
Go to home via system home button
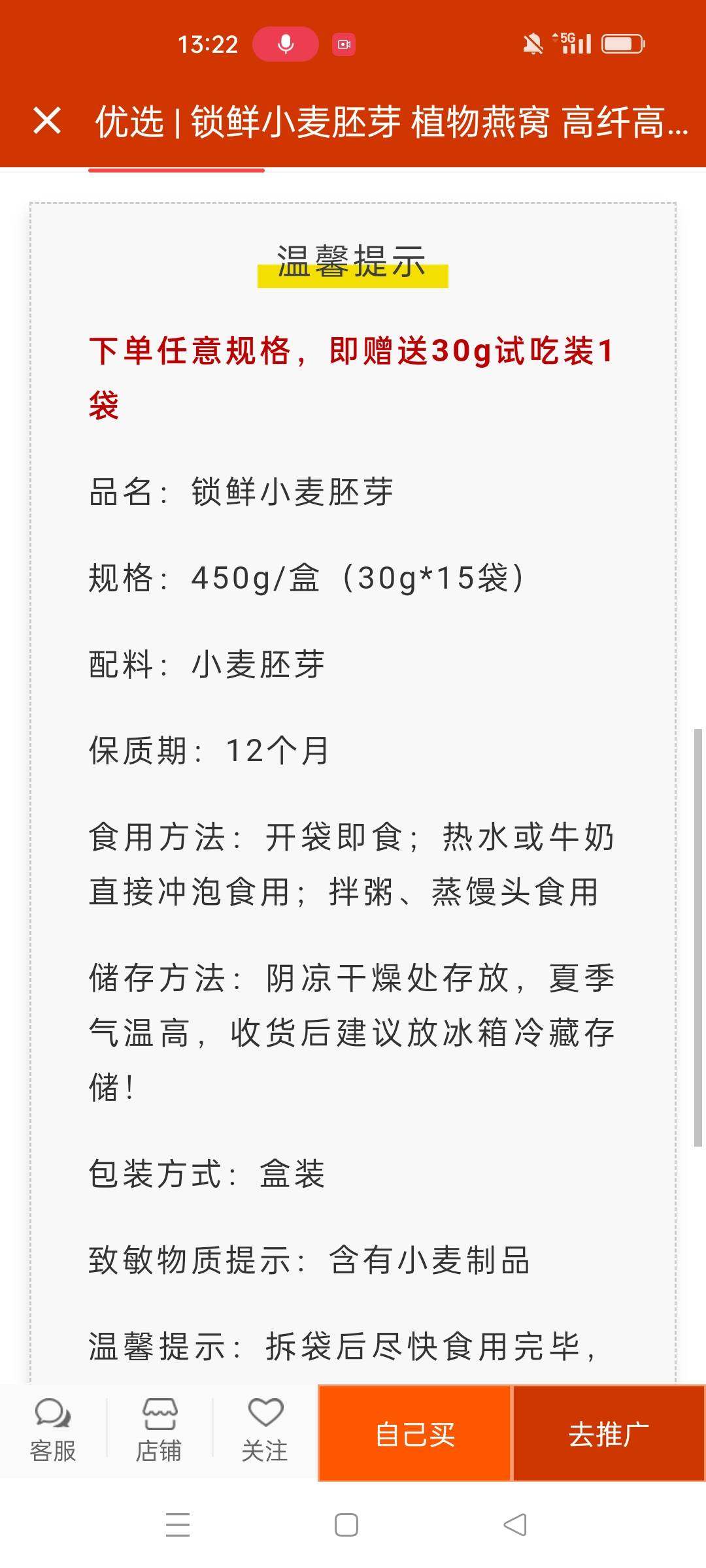(x=346, y=1525)
